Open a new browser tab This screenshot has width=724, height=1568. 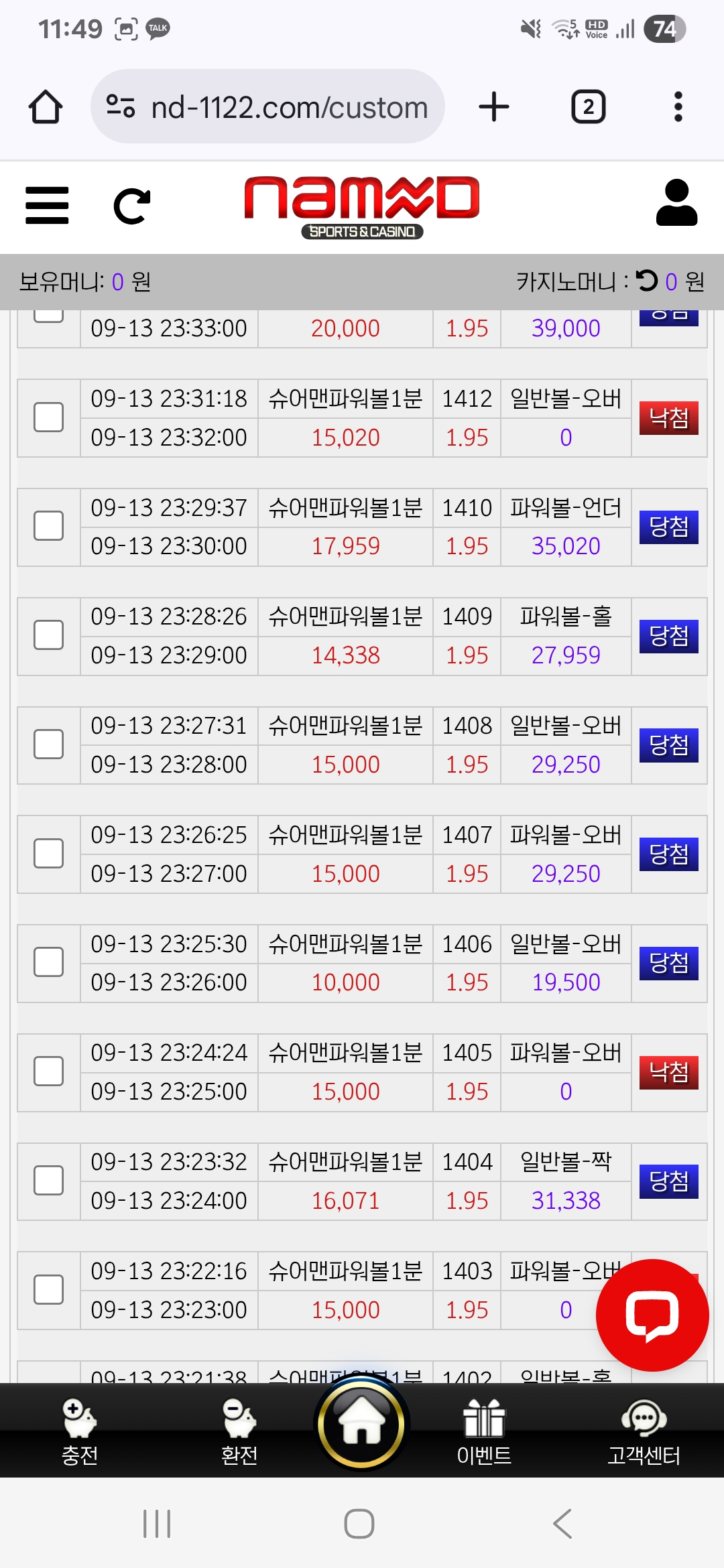[494, 107]
